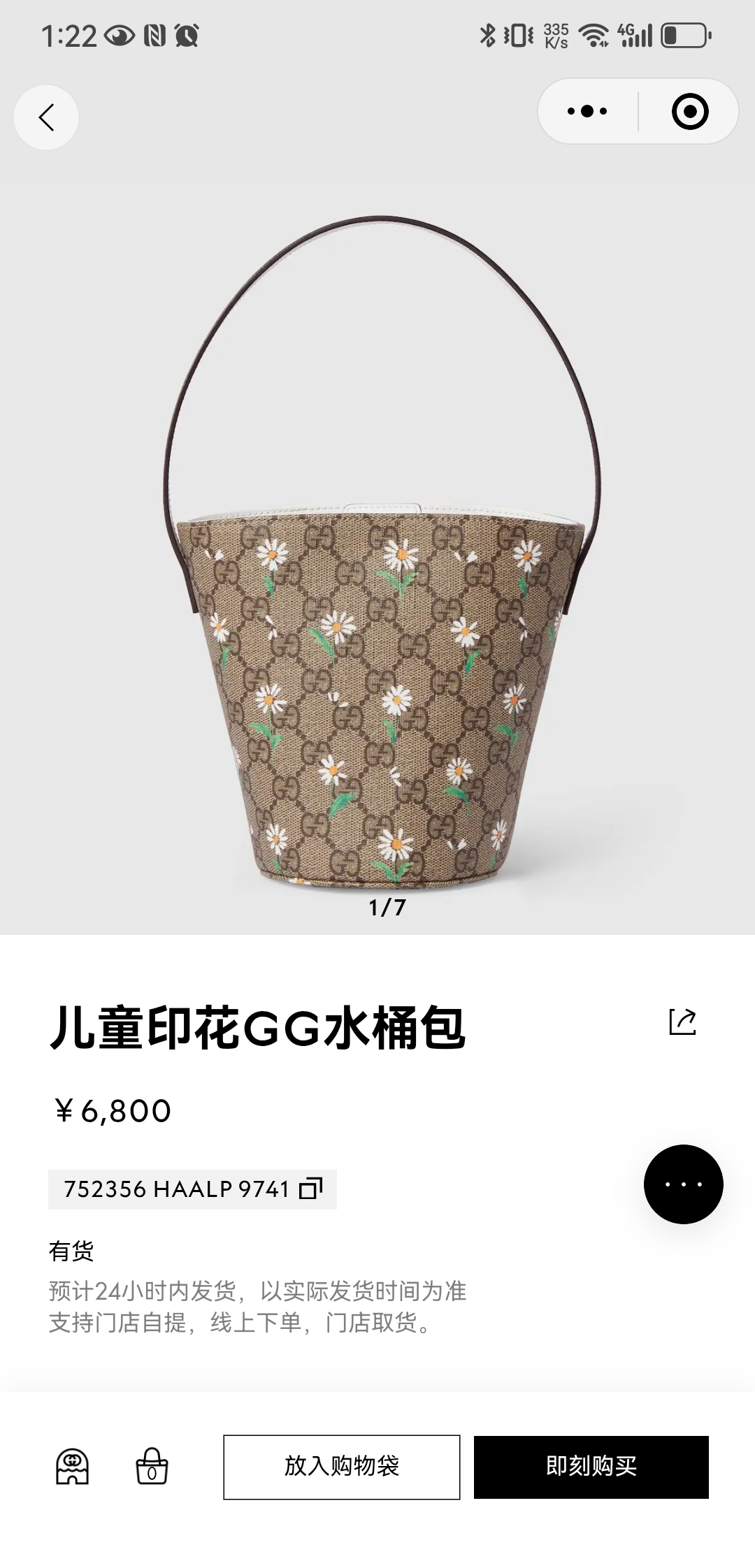This screenshot has width=755, height=1568.
Task: Tap 即刻购买 to buy now
Action: [x=591, y=1467]
